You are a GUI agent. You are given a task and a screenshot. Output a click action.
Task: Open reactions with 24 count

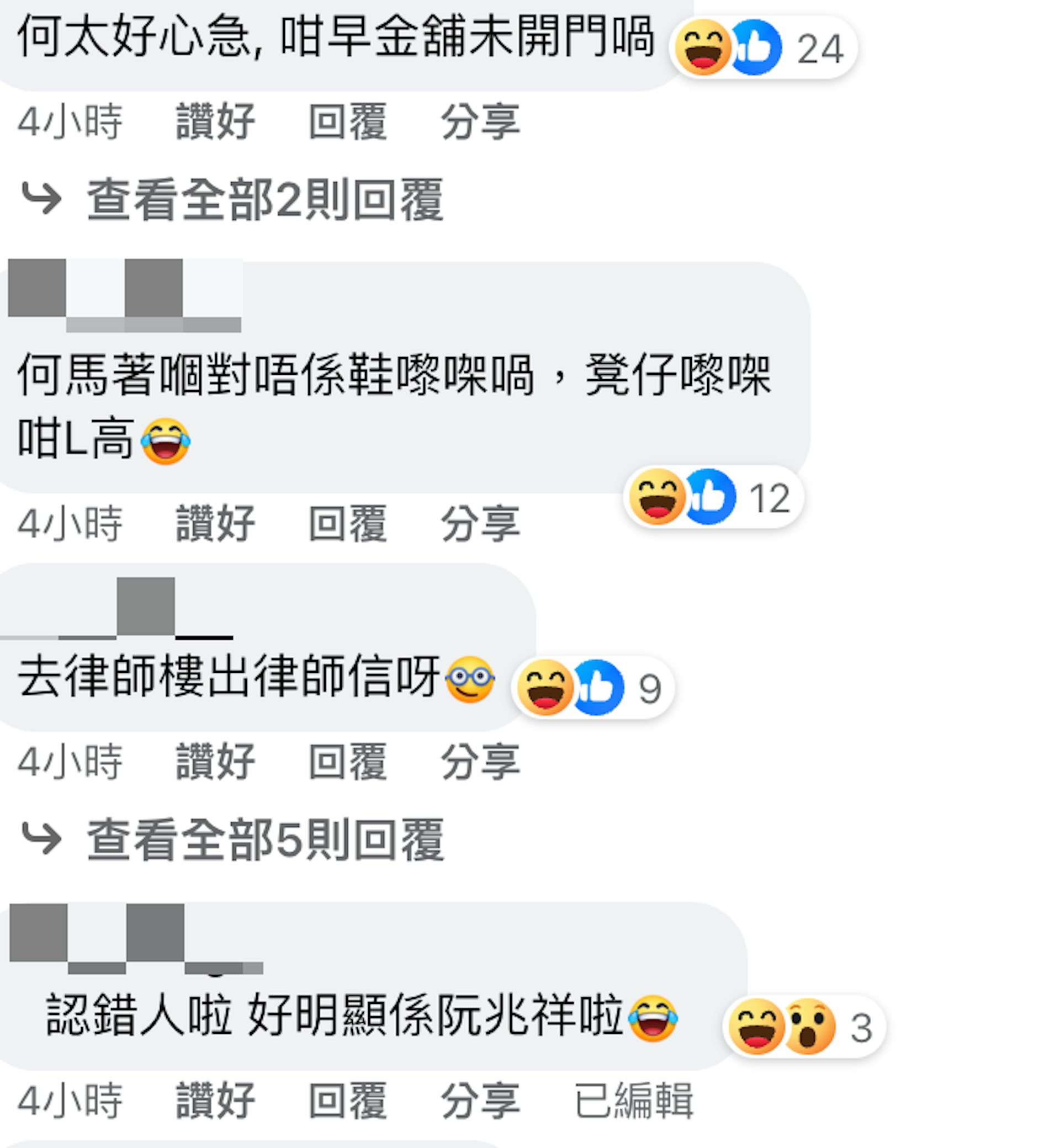[763, 48]
